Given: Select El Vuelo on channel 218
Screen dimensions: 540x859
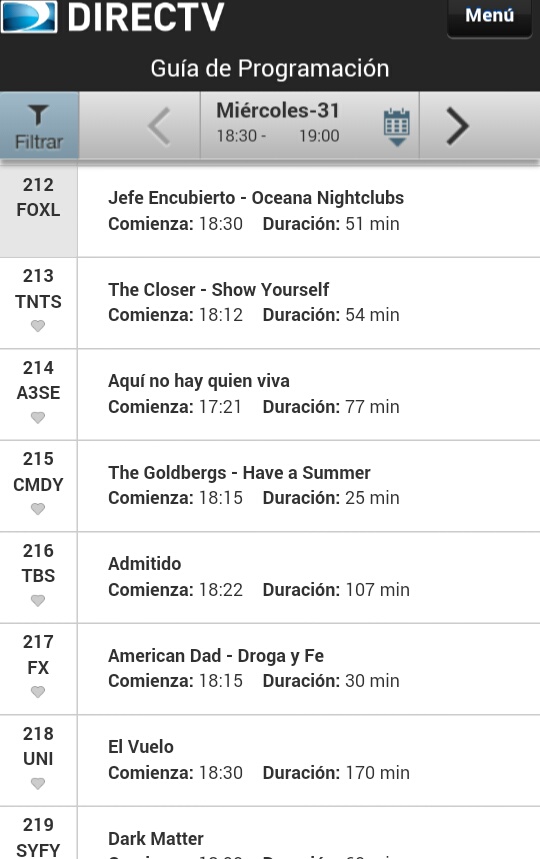Looking at the screenshot, I should (309, 760).
